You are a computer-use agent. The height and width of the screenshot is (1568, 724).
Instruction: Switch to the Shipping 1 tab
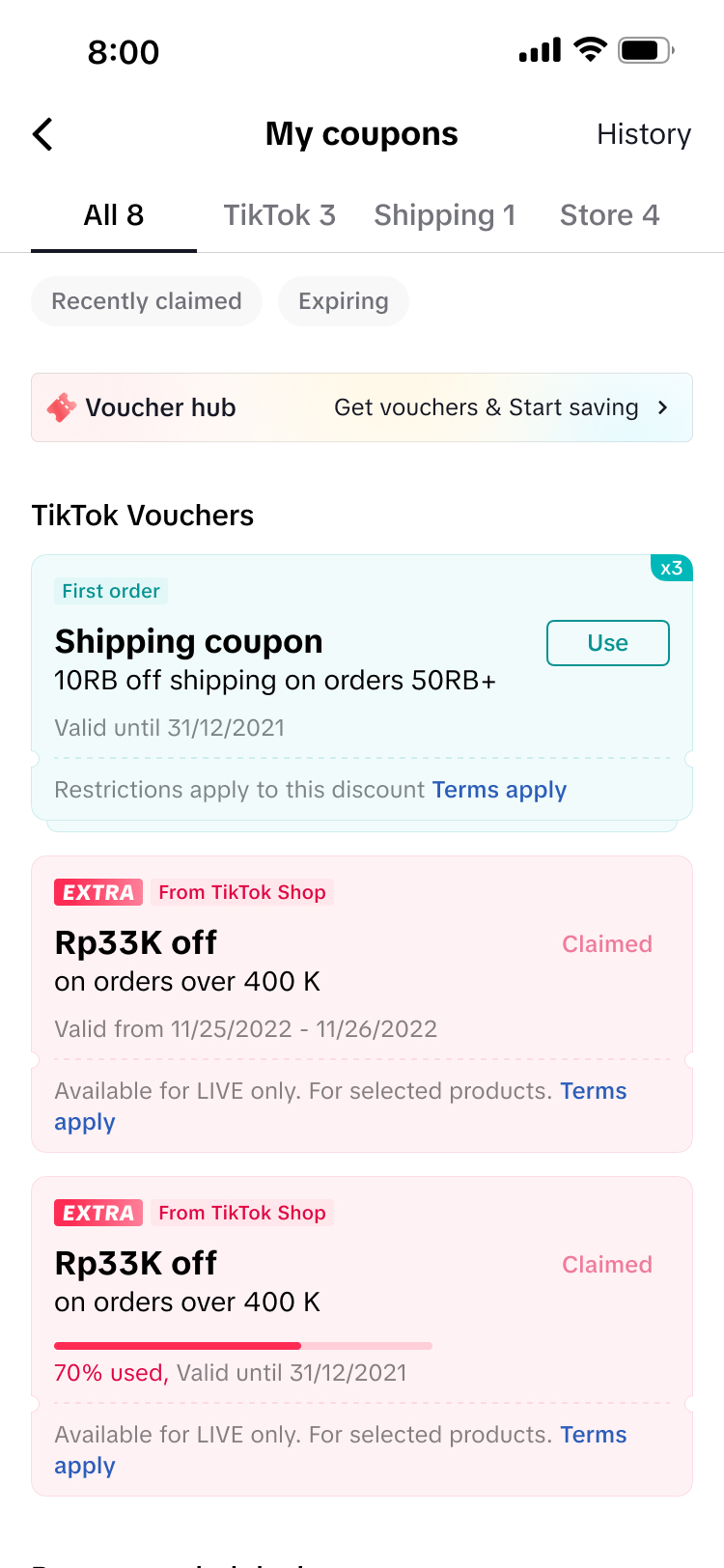pos(444,215)
